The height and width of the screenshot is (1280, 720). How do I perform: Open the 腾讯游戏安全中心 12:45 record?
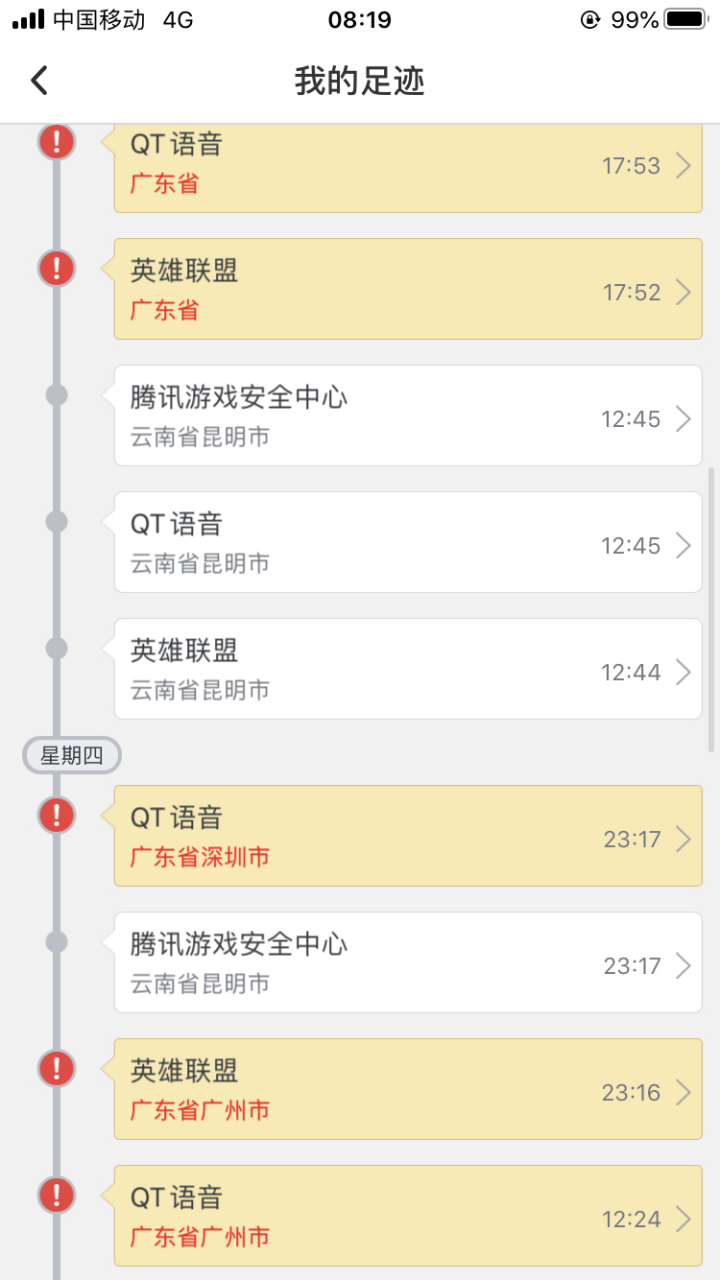pyautogui.click(x=400, y=415)
